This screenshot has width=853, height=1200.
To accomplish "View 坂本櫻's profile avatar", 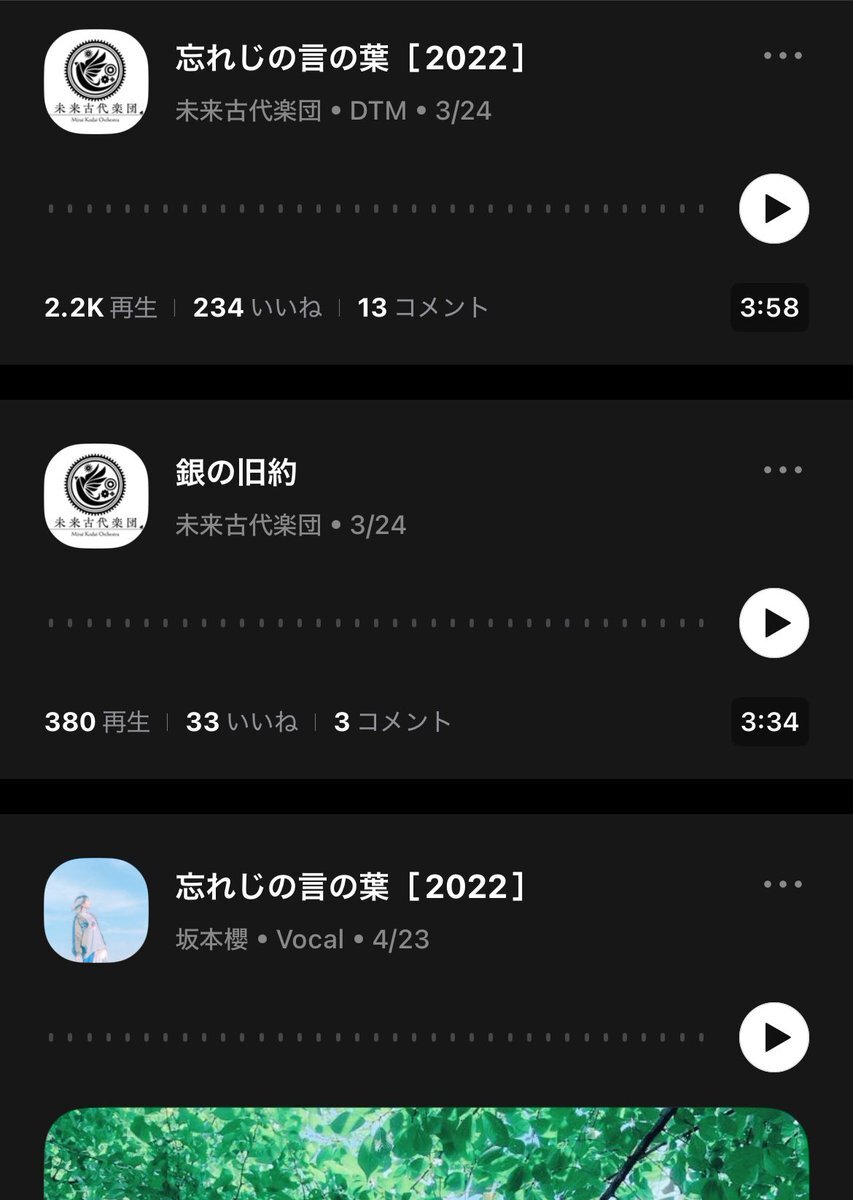I will point(96,910).
